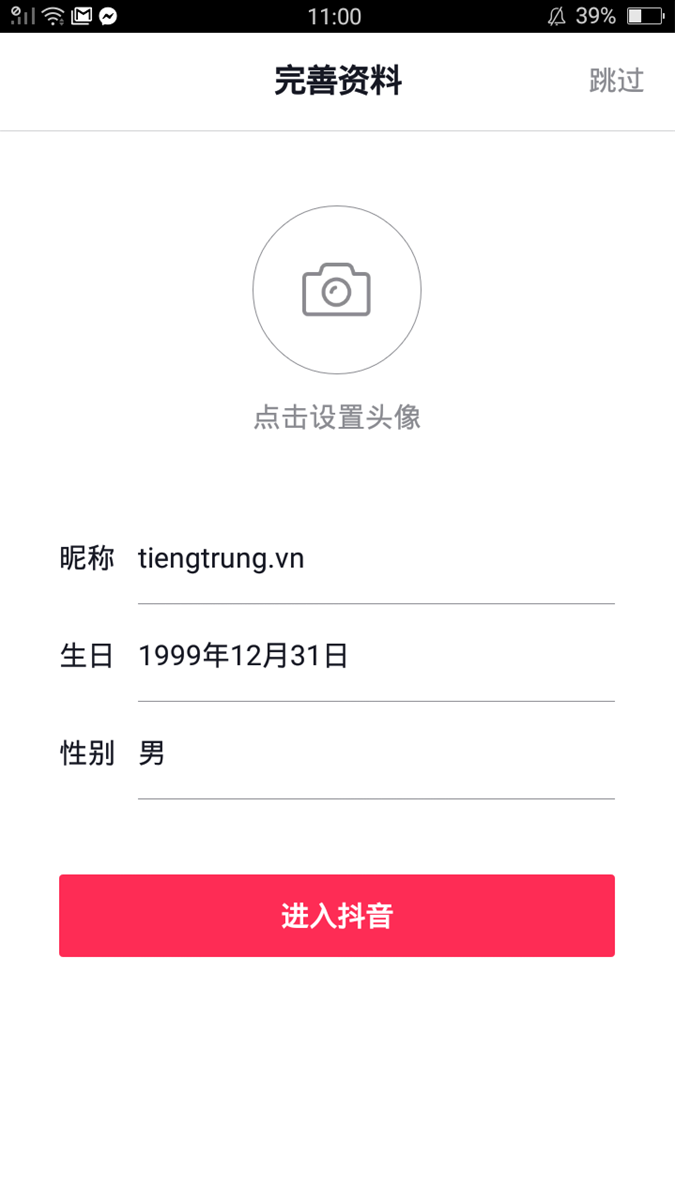Tap the camera circle to set avatar
The height and width of the screenshot is (1200, 675).
pos(337,290)
